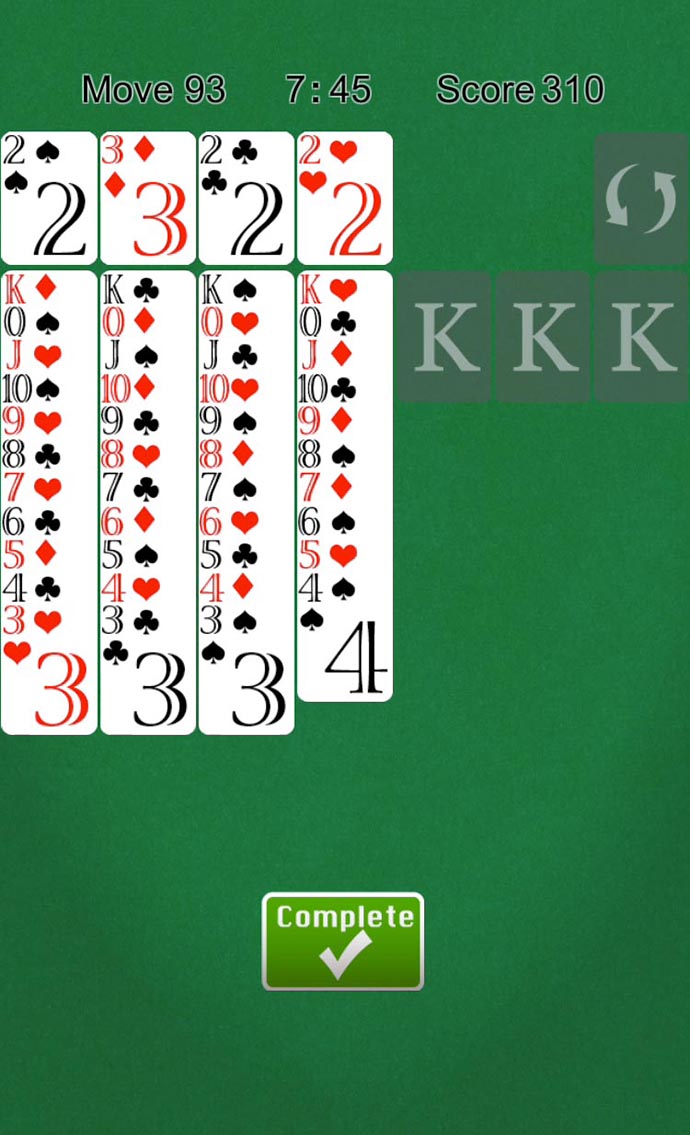Tap the 2 of spades foundation pile
Viewport: 690px width, 1135px height.
[x=49, y=198]
